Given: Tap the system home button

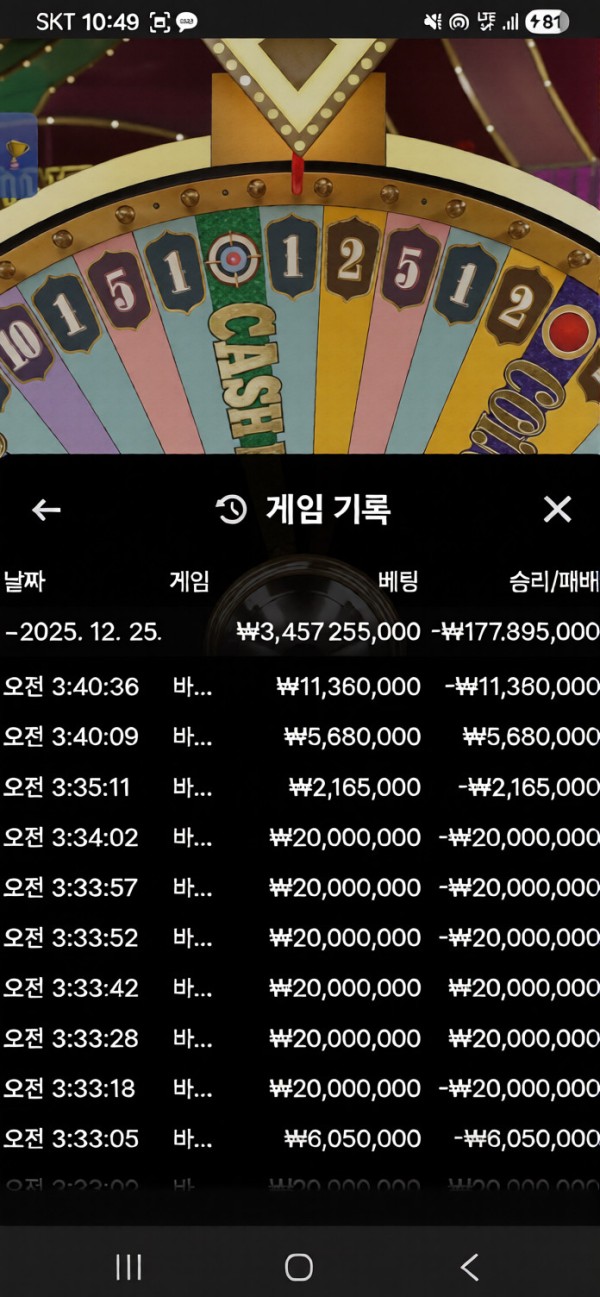Looking at the screenshot, I should click(x=299, y=1267).
